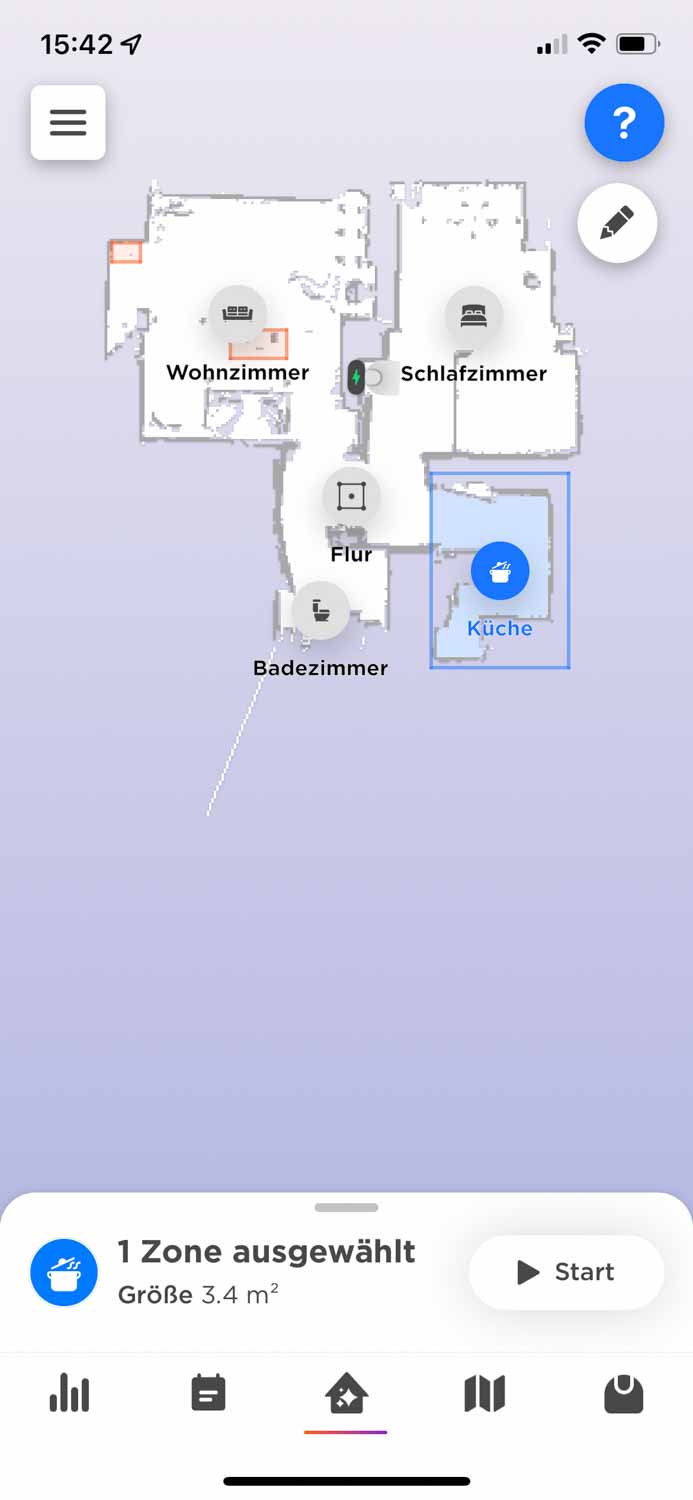Switch to the statistics tab
The image size is (693, 1500).
pos(69,1392)
